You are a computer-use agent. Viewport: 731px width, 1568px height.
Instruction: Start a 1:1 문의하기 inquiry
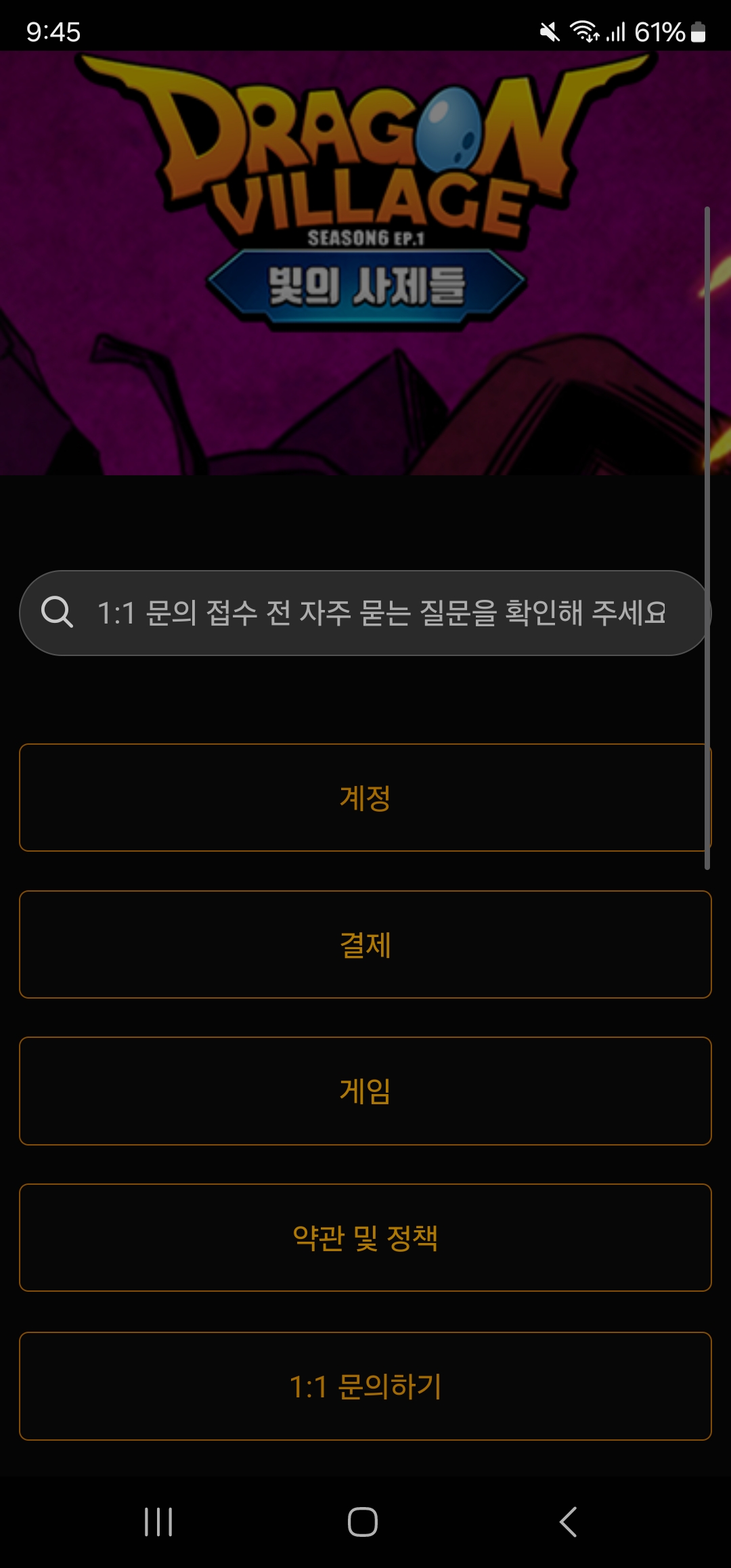(365, 1386)
